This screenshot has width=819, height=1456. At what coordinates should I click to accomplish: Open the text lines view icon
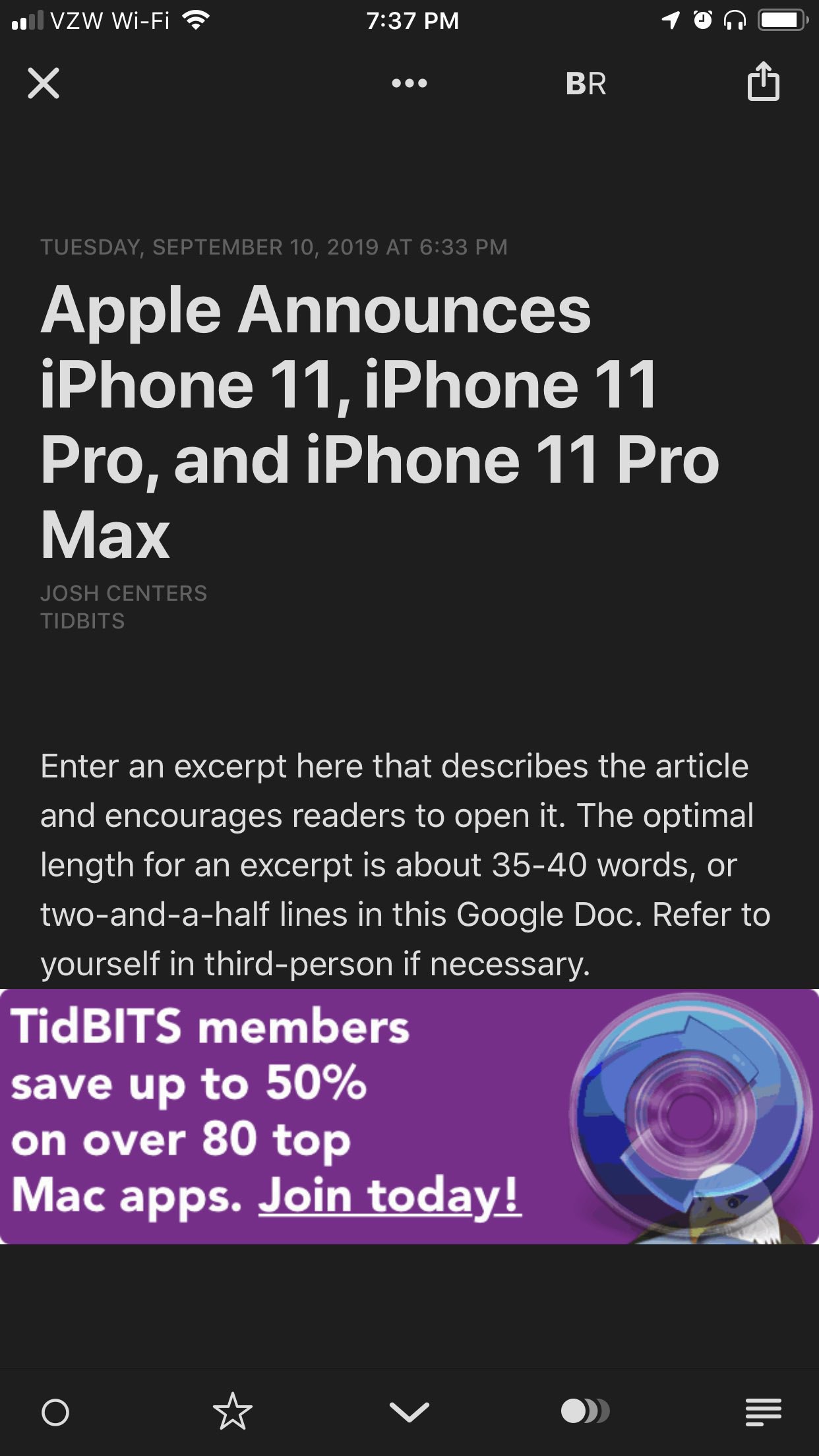[x=763, y=1412]
